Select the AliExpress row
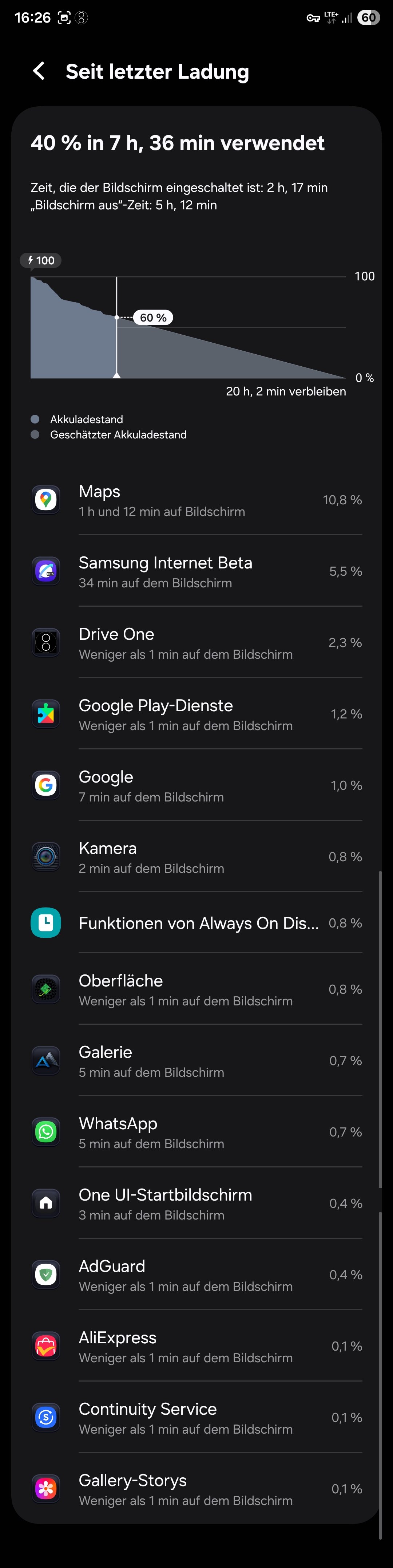 196,1347
